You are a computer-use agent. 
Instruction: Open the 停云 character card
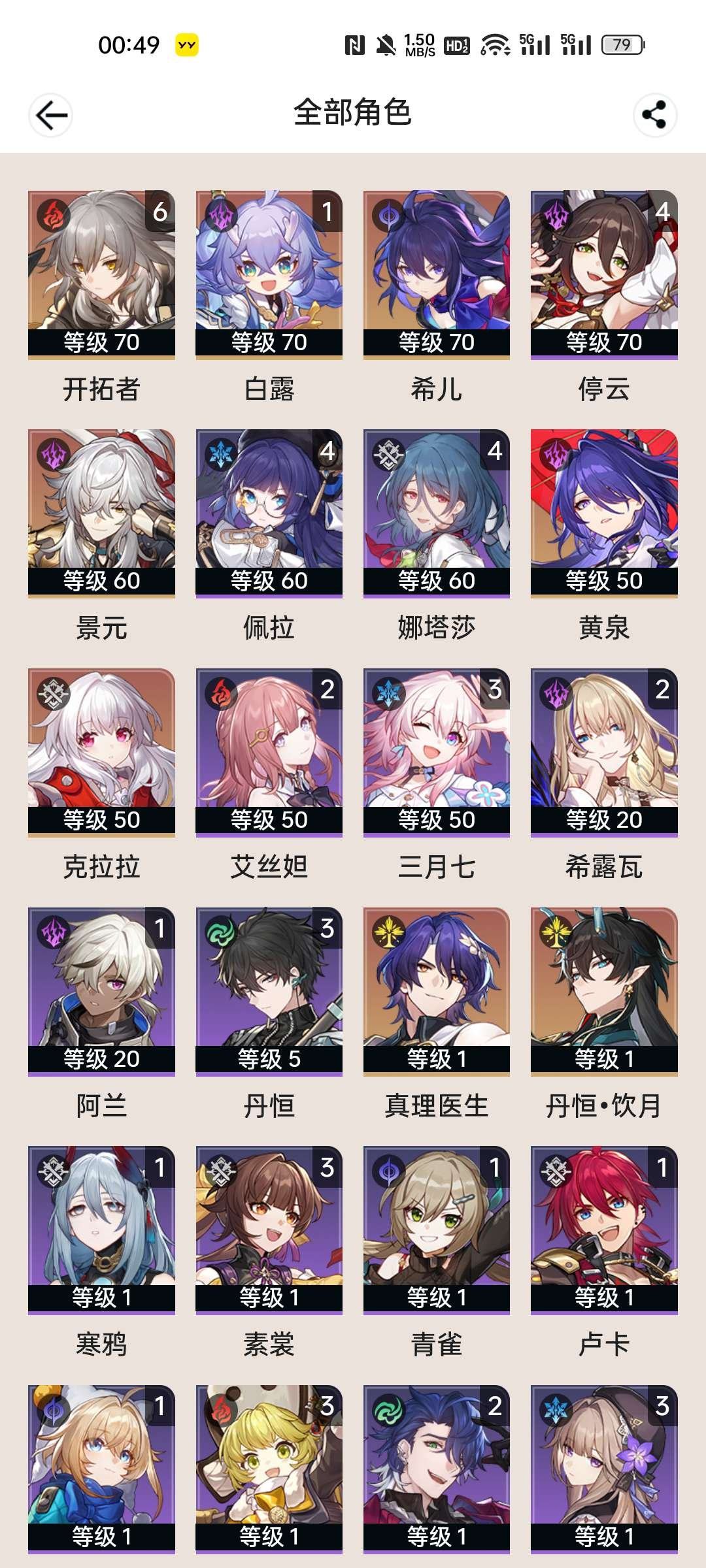click(x=604, y=274)
